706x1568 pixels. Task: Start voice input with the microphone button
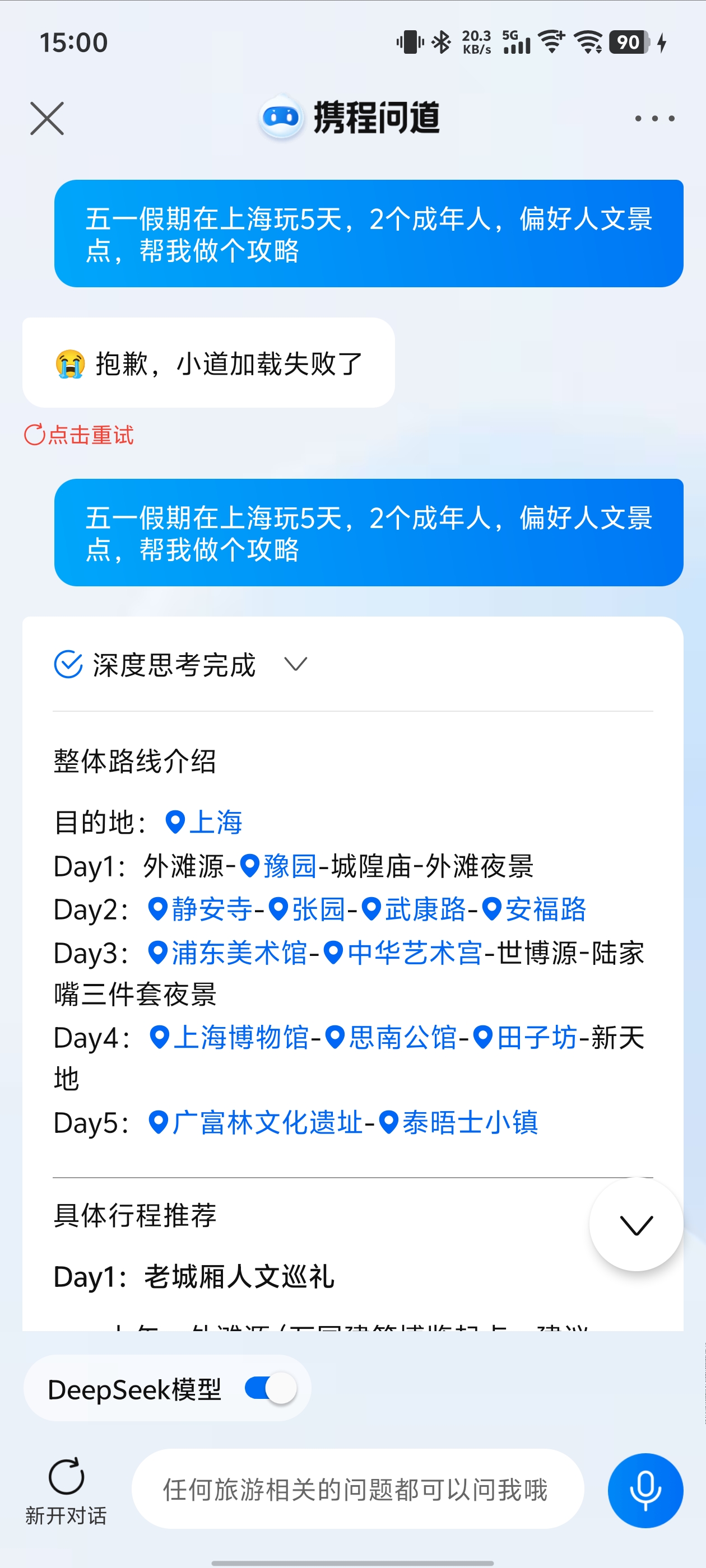point(645,1490)
